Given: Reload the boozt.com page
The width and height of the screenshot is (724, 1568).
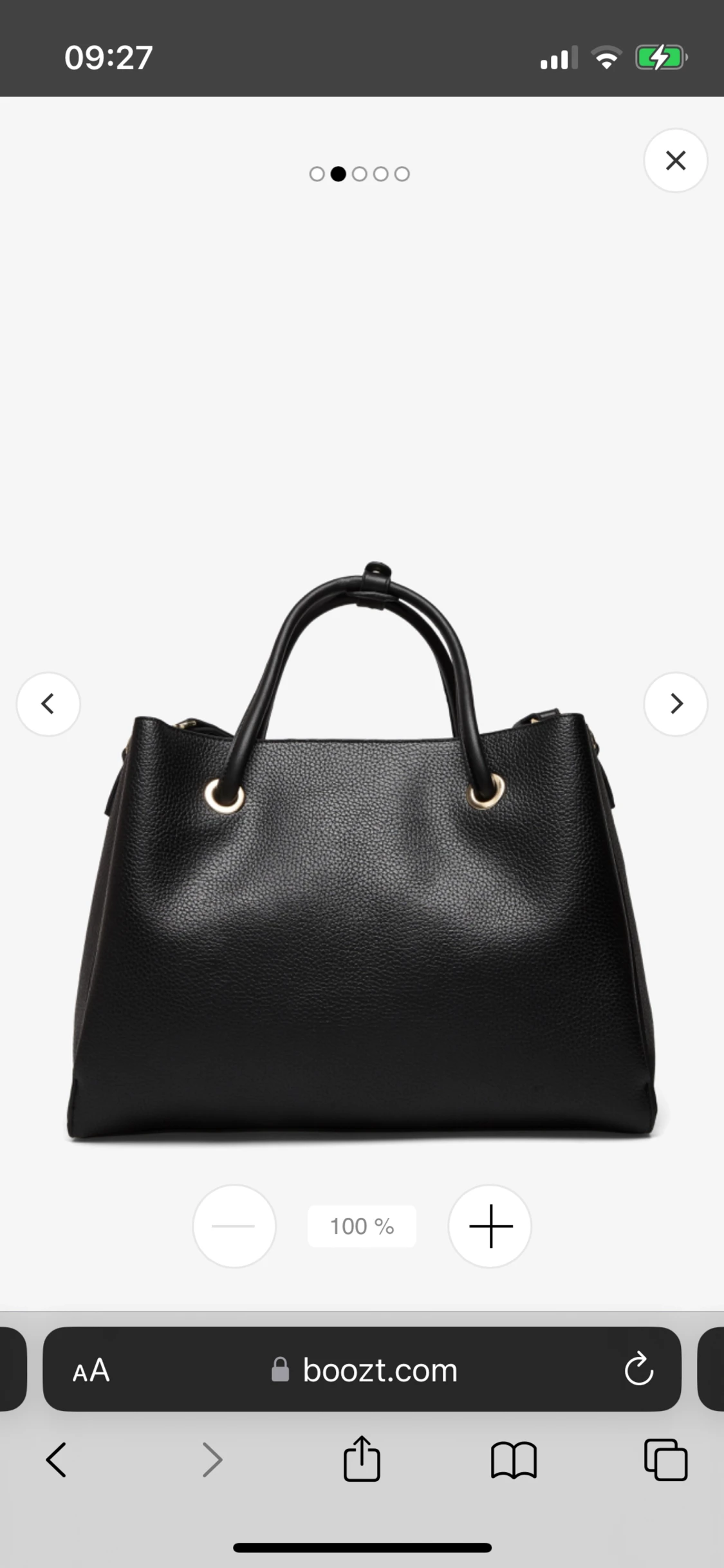Looking at the screenshot, I should 638,1370.
